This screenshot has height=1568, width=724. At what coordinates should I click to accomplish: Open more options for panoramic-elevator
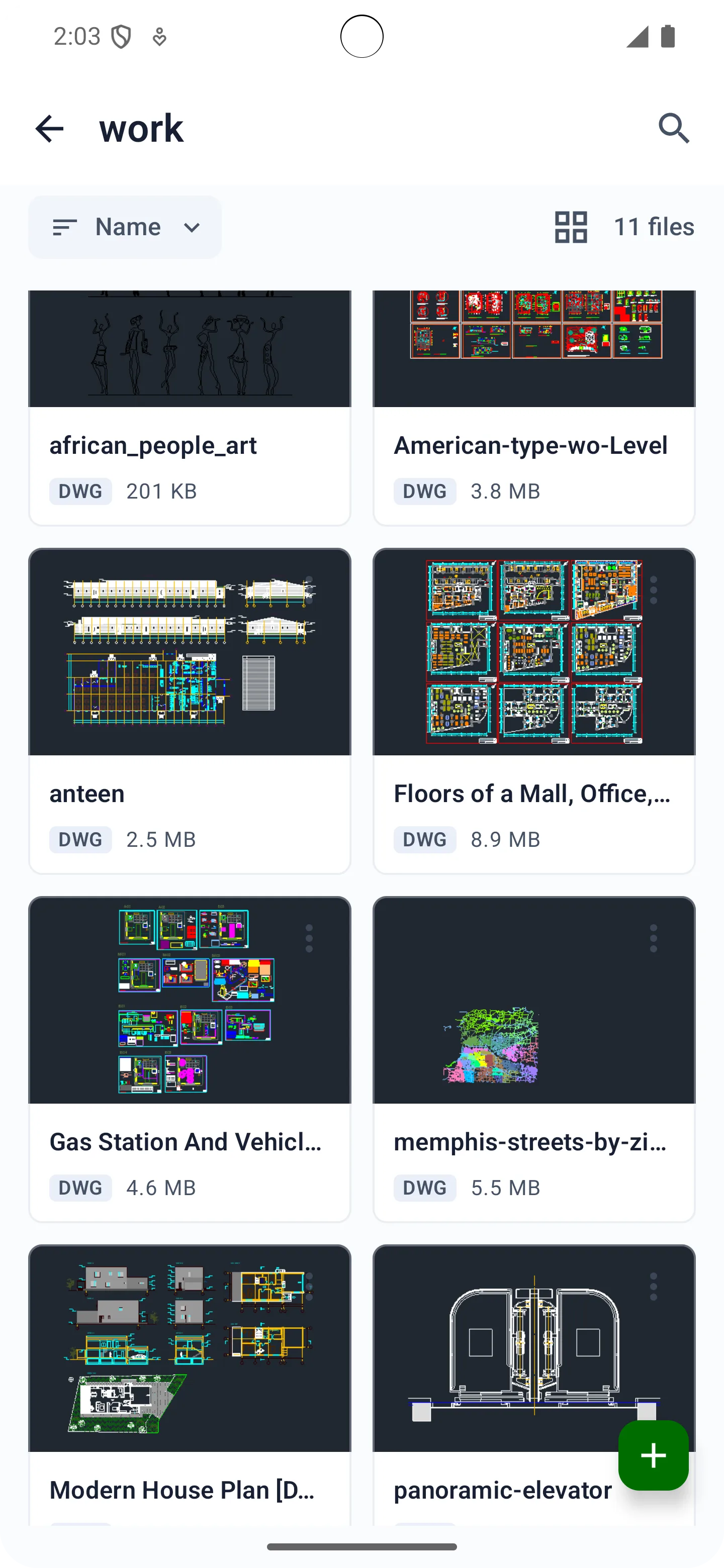coord(654,1287)
